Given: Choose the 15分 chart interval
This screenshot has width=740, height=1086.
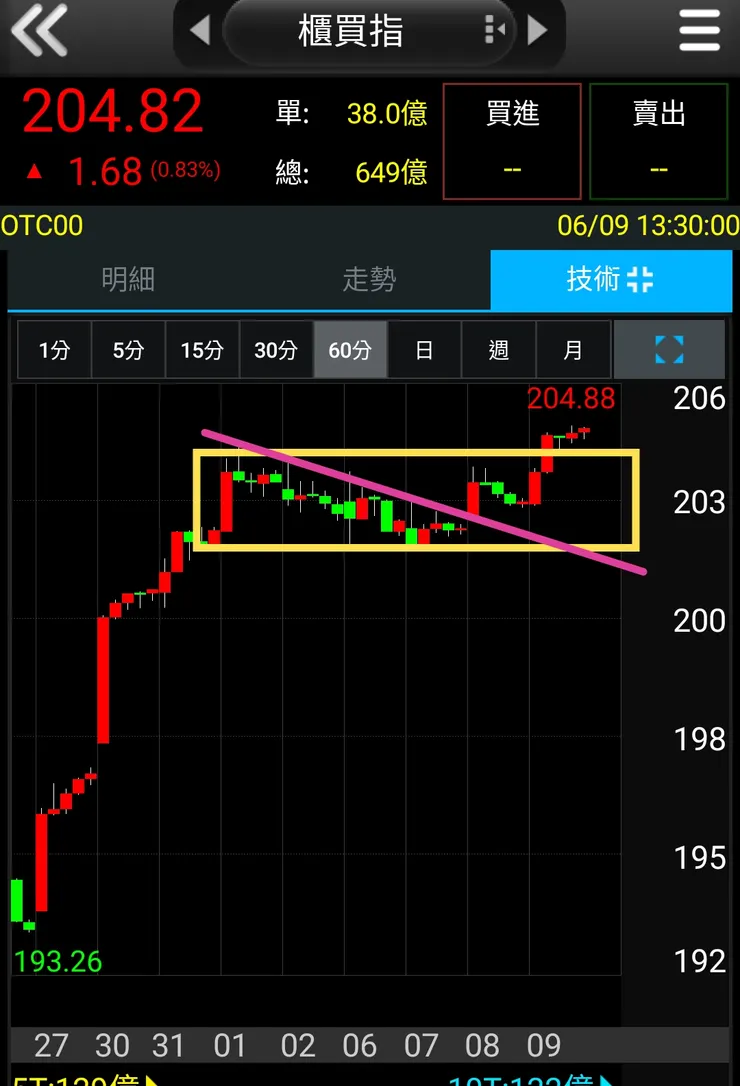Looking at the screenshot, I should 202,350.
